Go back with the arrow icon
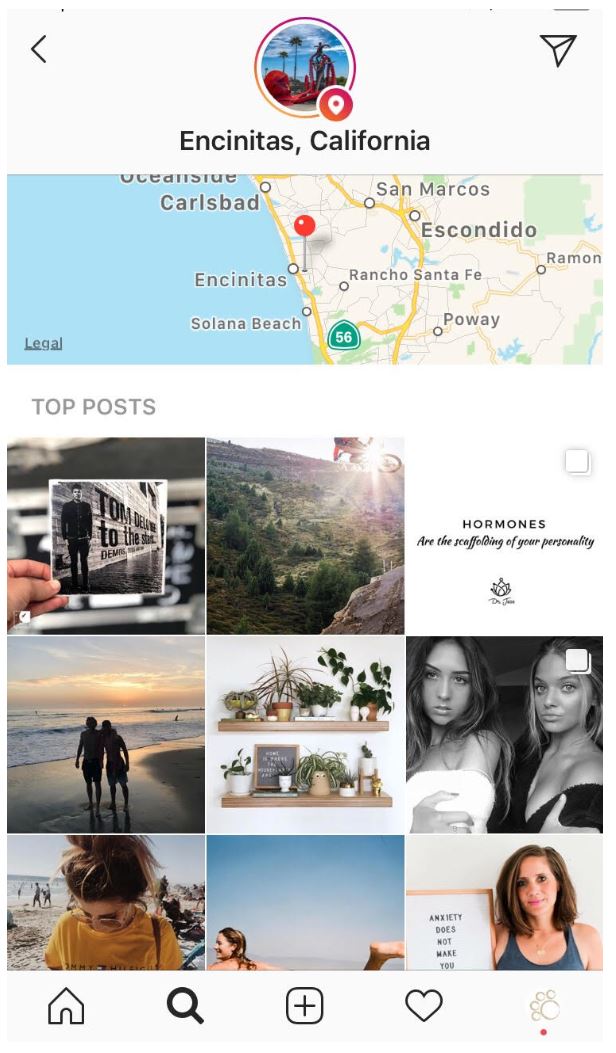 point(39,50)
